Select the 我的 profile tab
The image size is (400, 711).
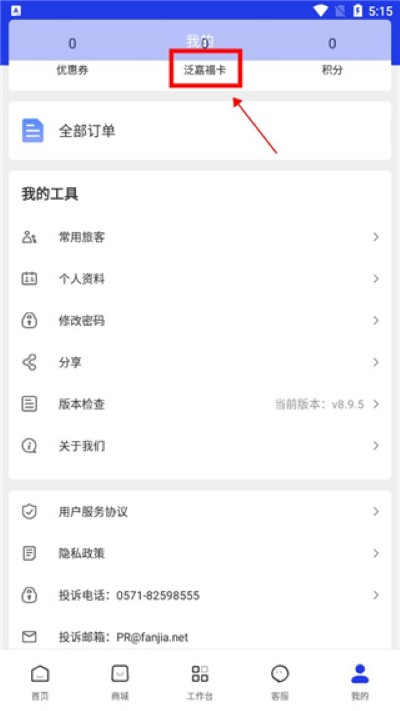click(x=360, y=682)
